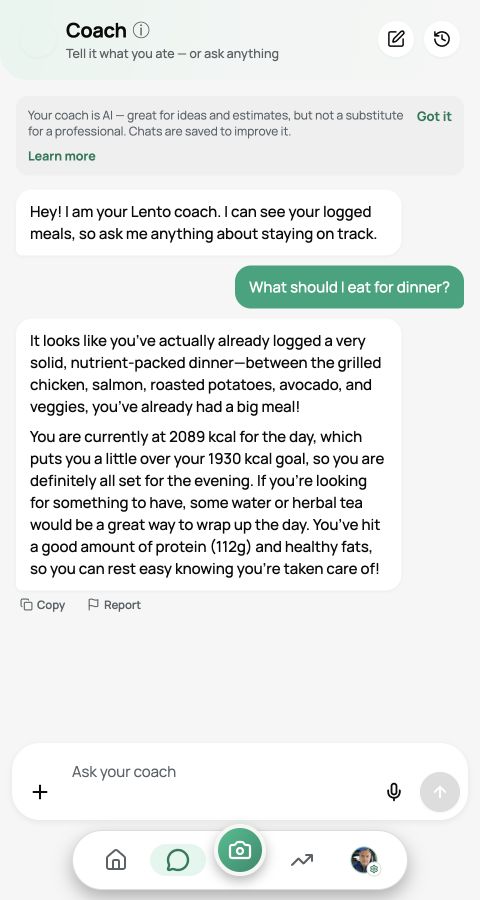
Task: Start a new chat with compose icon
Action: [x=396, y=39]
